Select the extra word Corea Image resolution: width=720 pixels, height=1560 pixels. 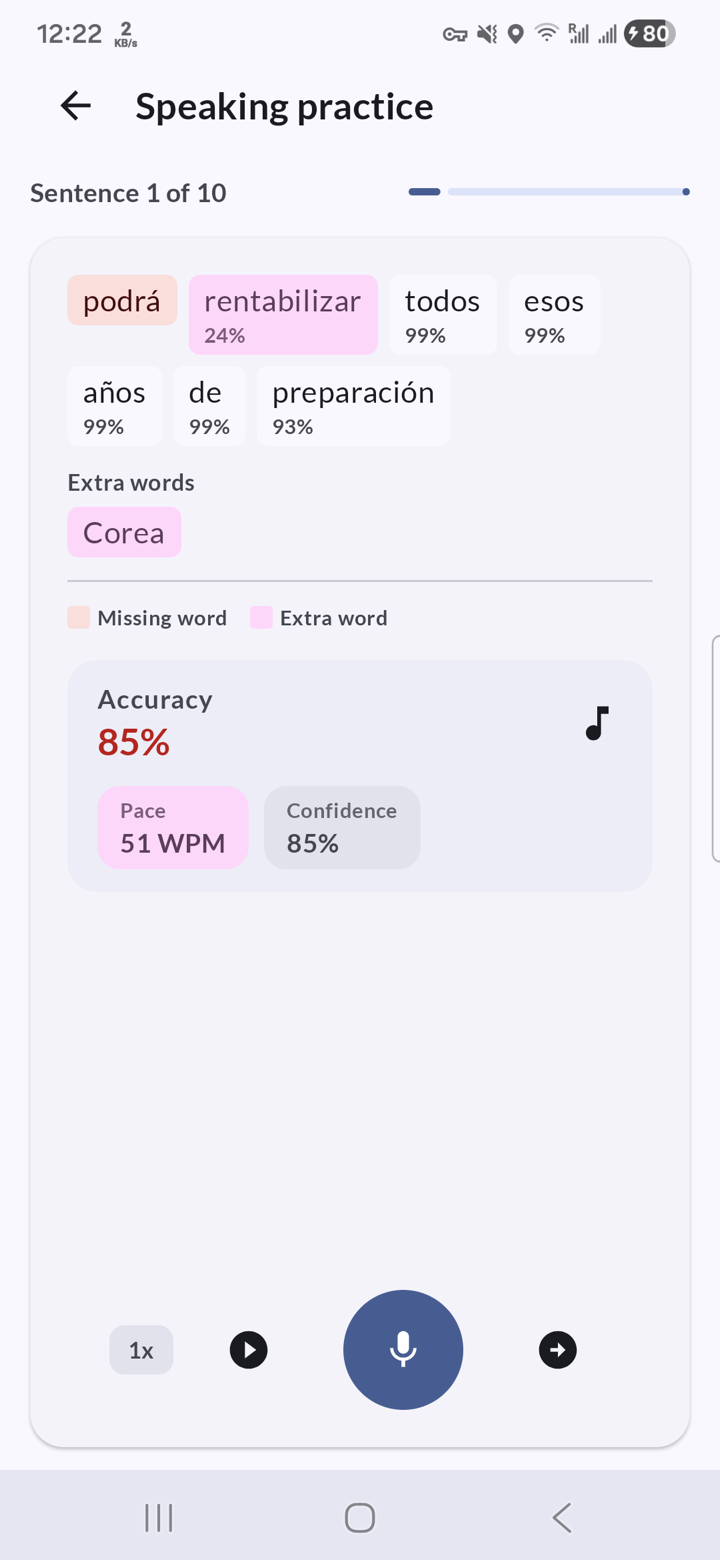pos(124,532)
